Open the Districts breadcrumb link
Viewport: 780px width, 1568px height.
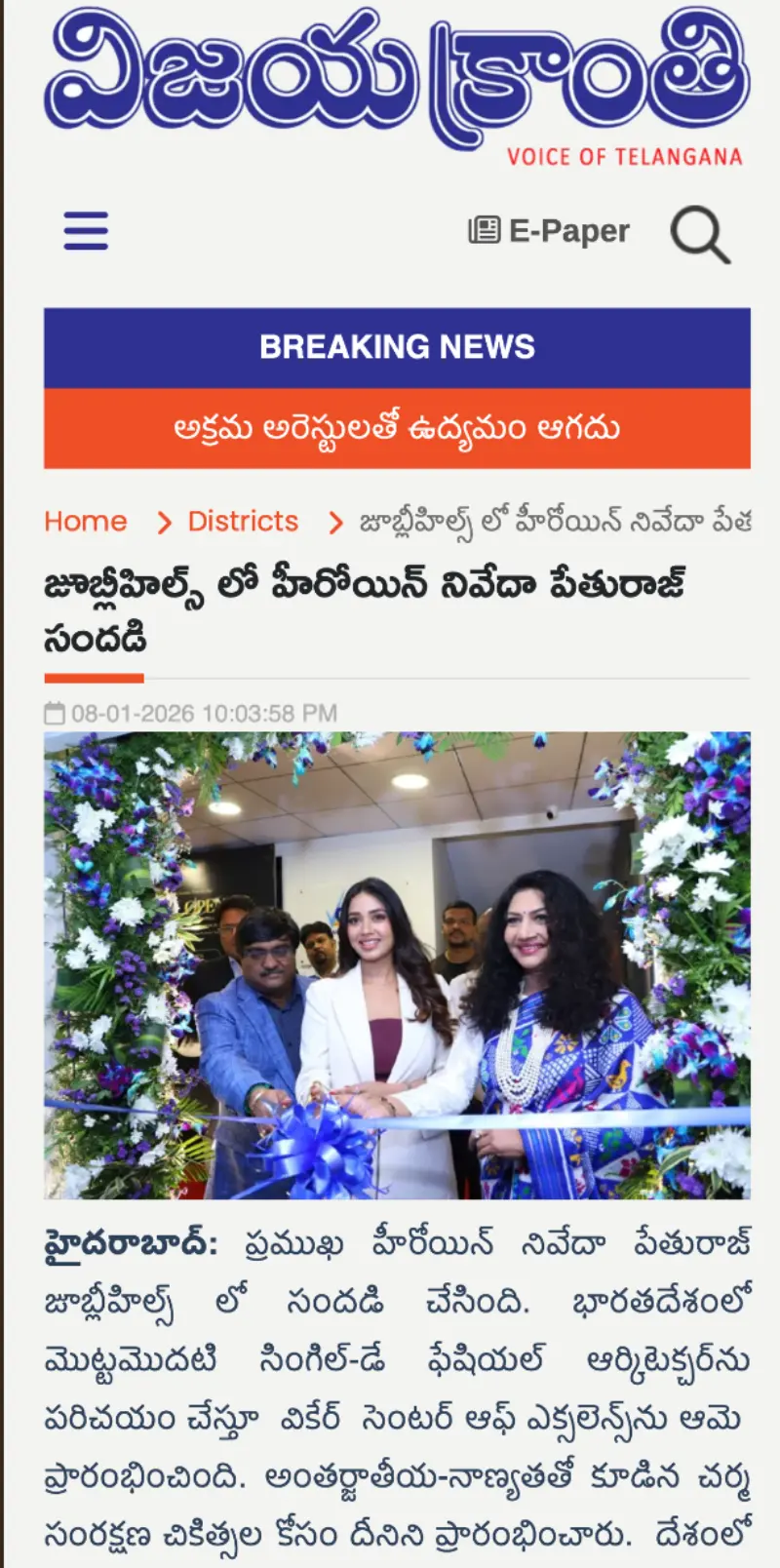click(243, 522)
